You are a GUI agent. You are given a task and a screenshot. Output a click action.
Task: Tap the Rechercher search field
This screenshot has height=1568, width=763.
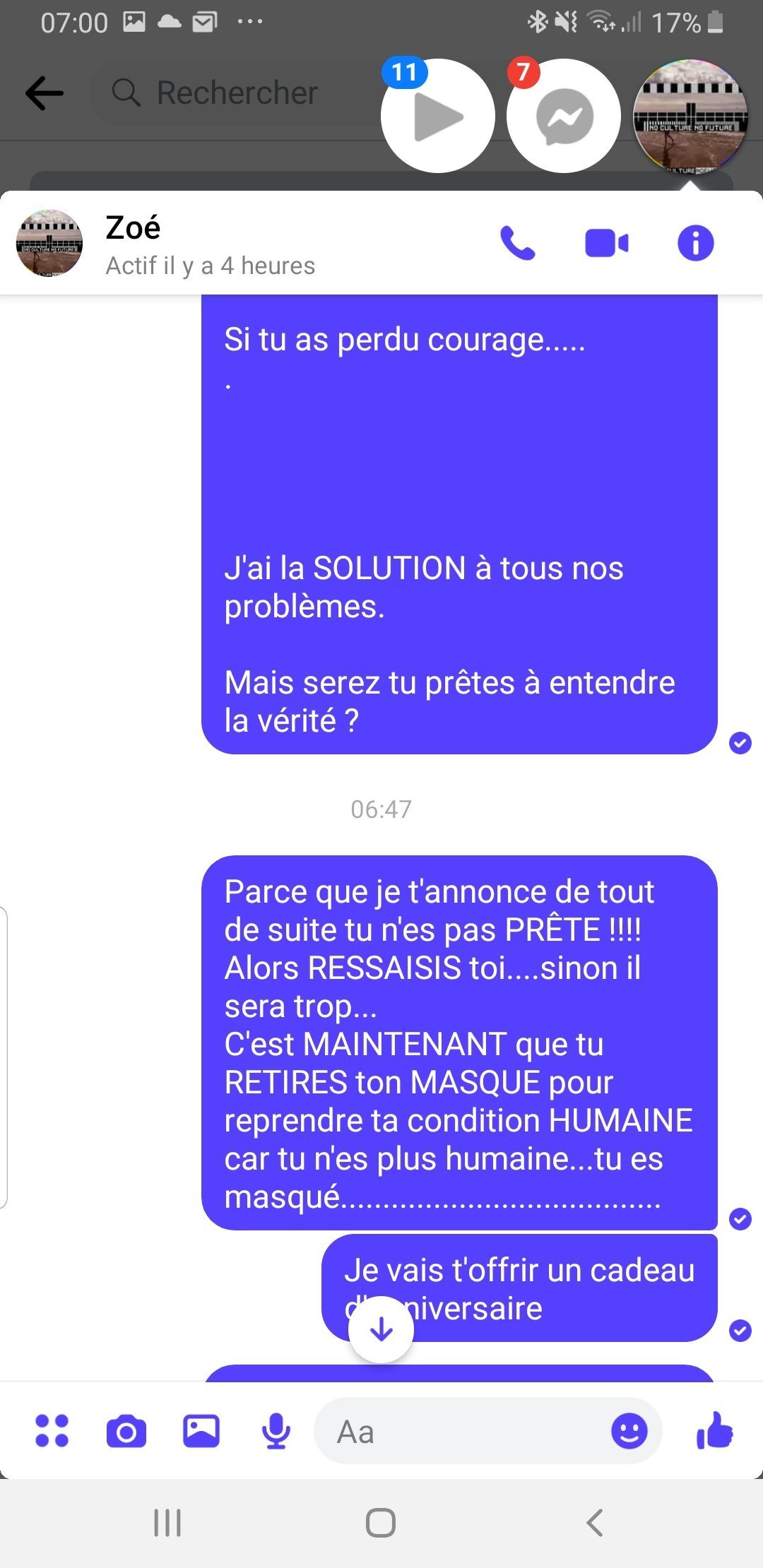click(237, 93)
